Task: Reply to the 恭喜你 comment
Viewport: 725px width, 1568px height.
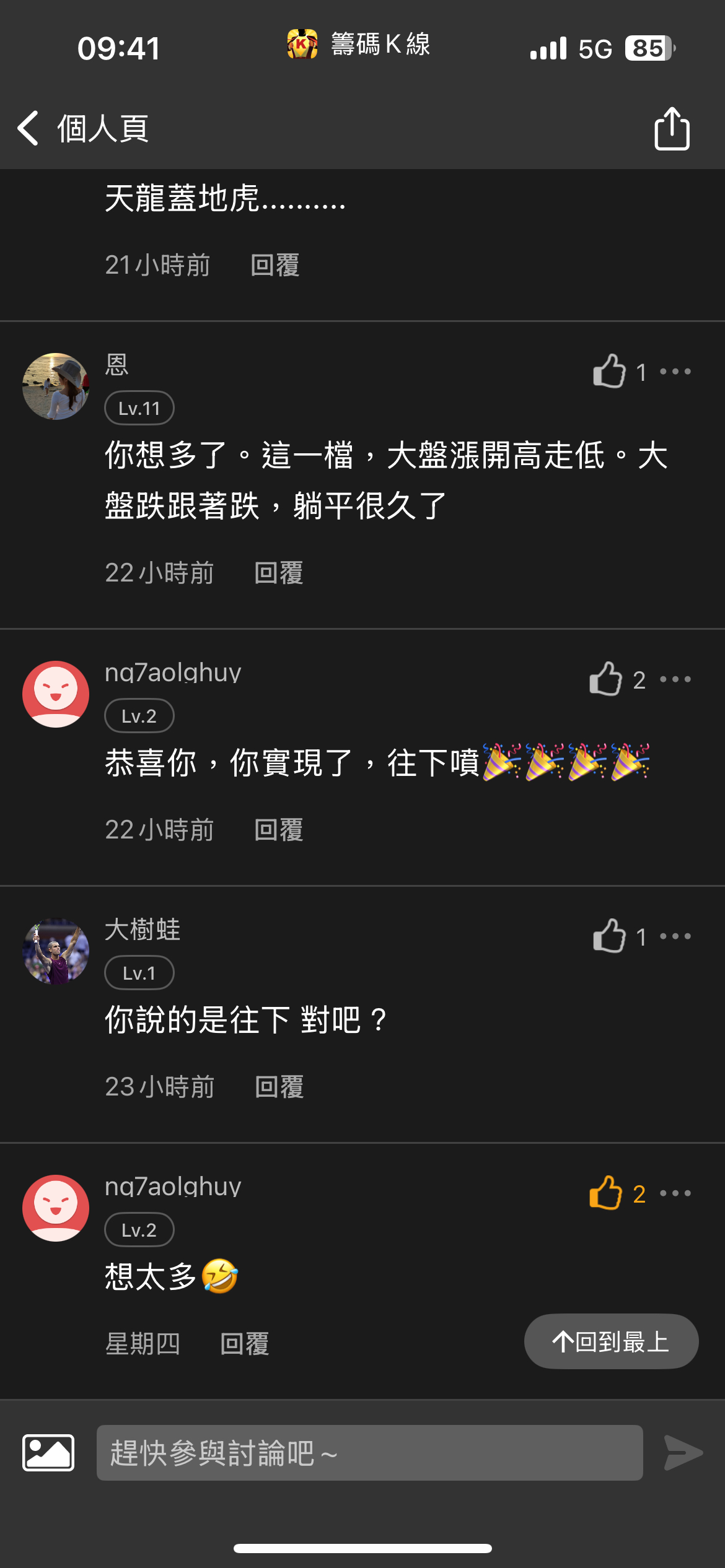Action: (x=278, y=830)
